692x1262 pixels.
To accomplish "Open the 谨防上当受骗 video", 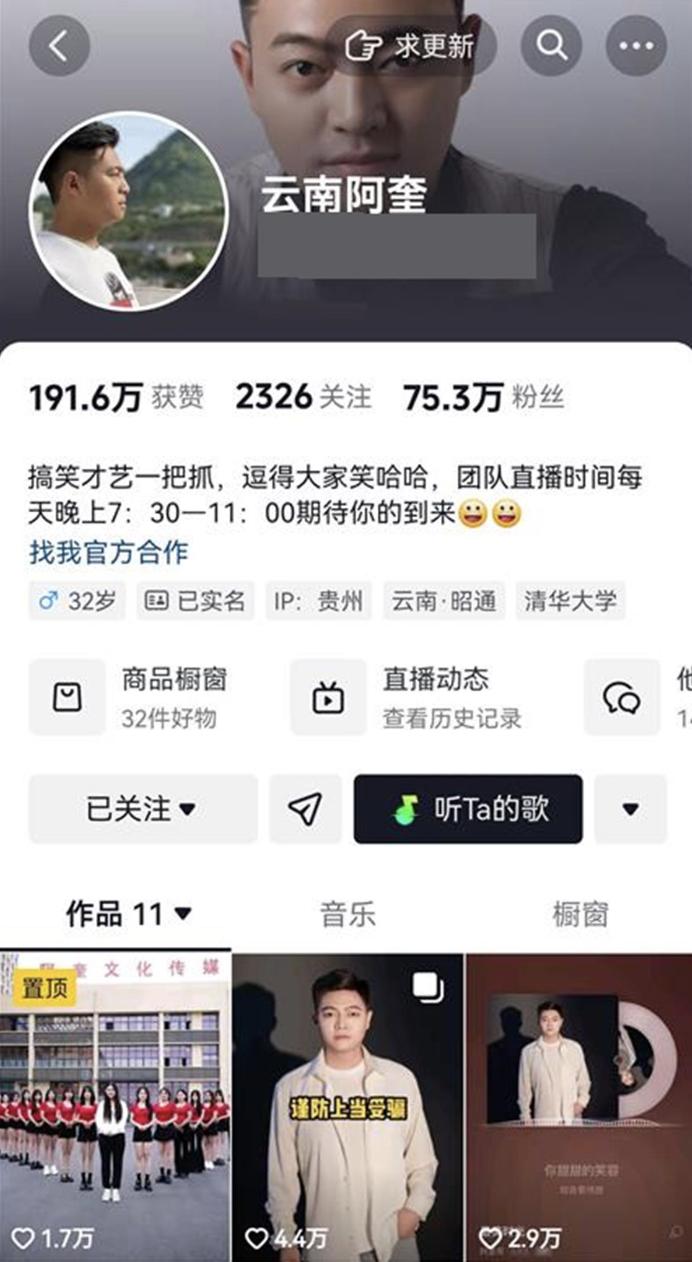I will [347, 1107].
